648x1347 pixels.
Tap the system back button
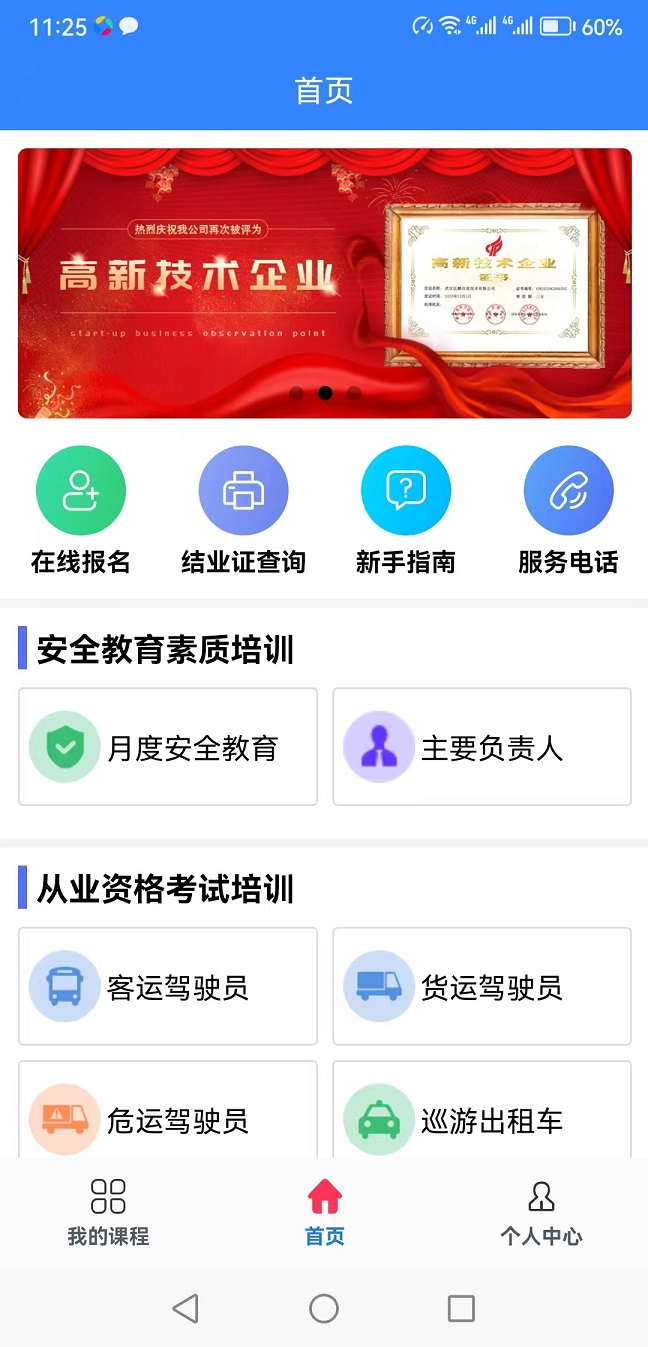186,1308
